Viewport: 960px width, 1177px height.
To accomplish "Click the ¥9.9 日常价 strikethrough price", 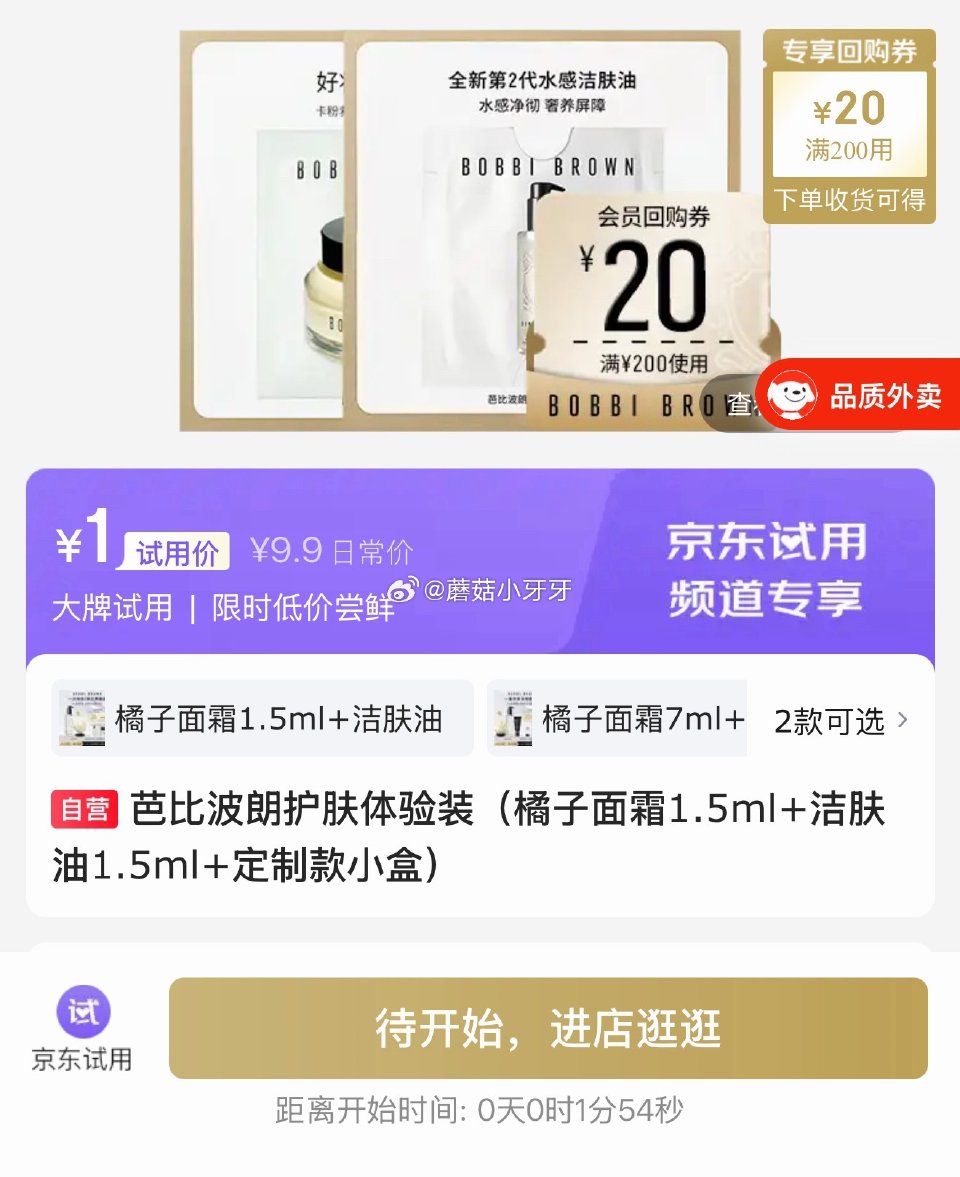I will coord(328,549).
